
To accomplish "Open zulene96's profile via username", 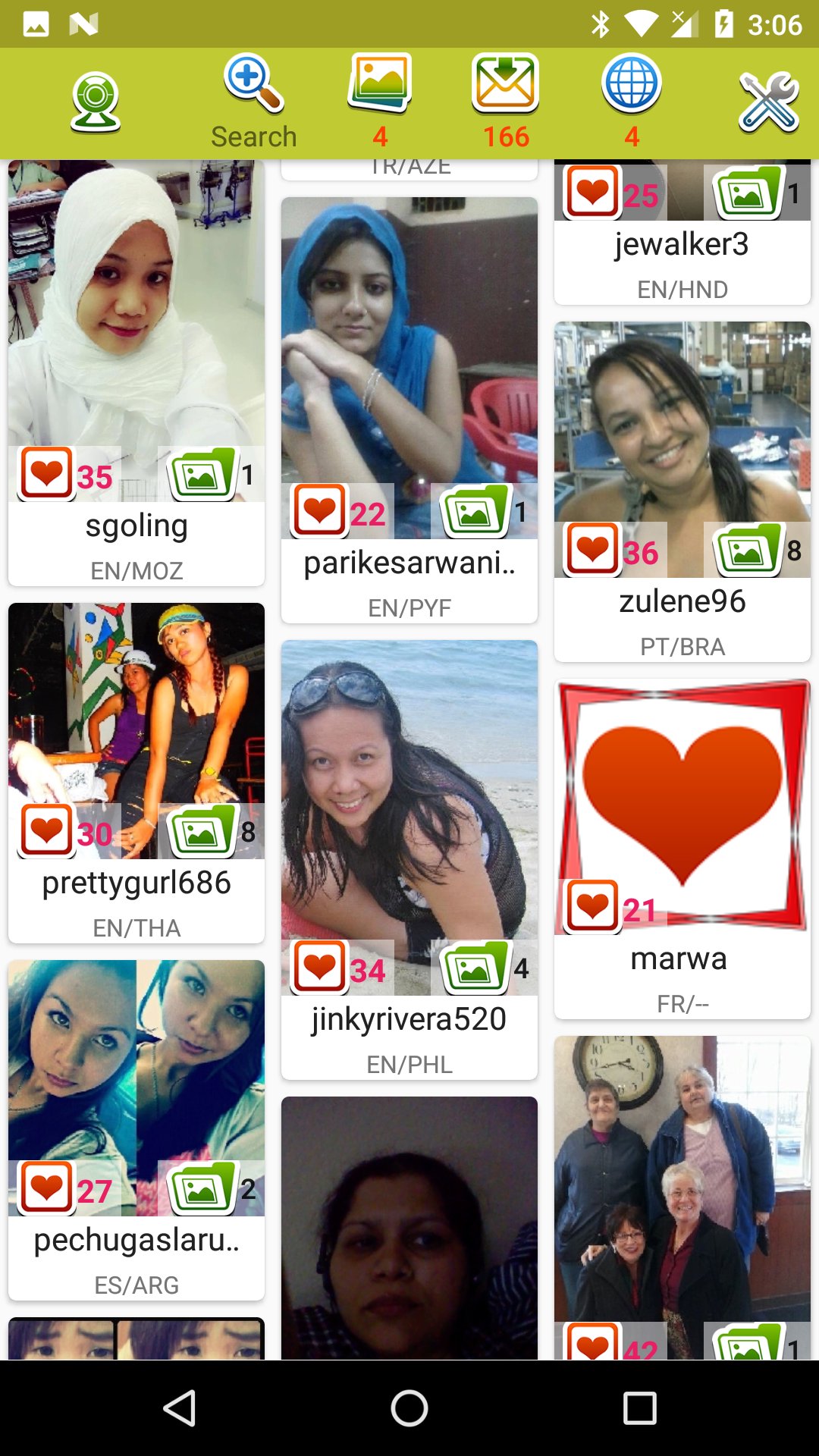I will (681, 601).
